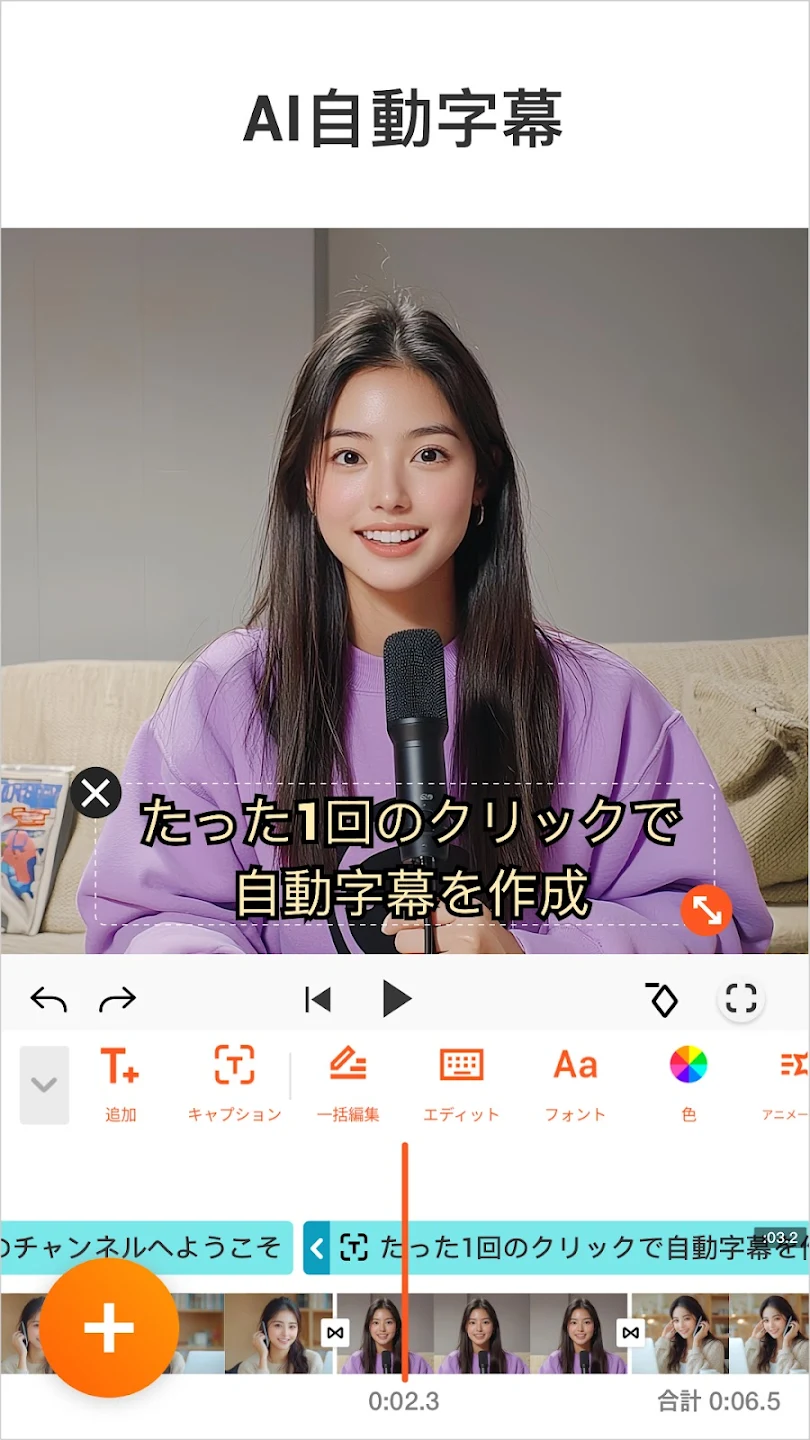Collapse the text toolbar with the chevron
Image resolution: width=810 pixels, height=1440 pixels.
click(x=44, y=1085)
